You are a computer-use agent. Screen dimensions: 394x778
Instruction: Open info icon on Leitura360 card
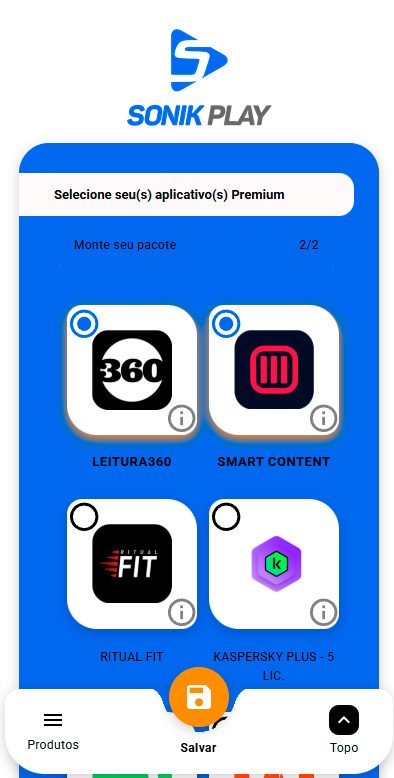[182, 419]
